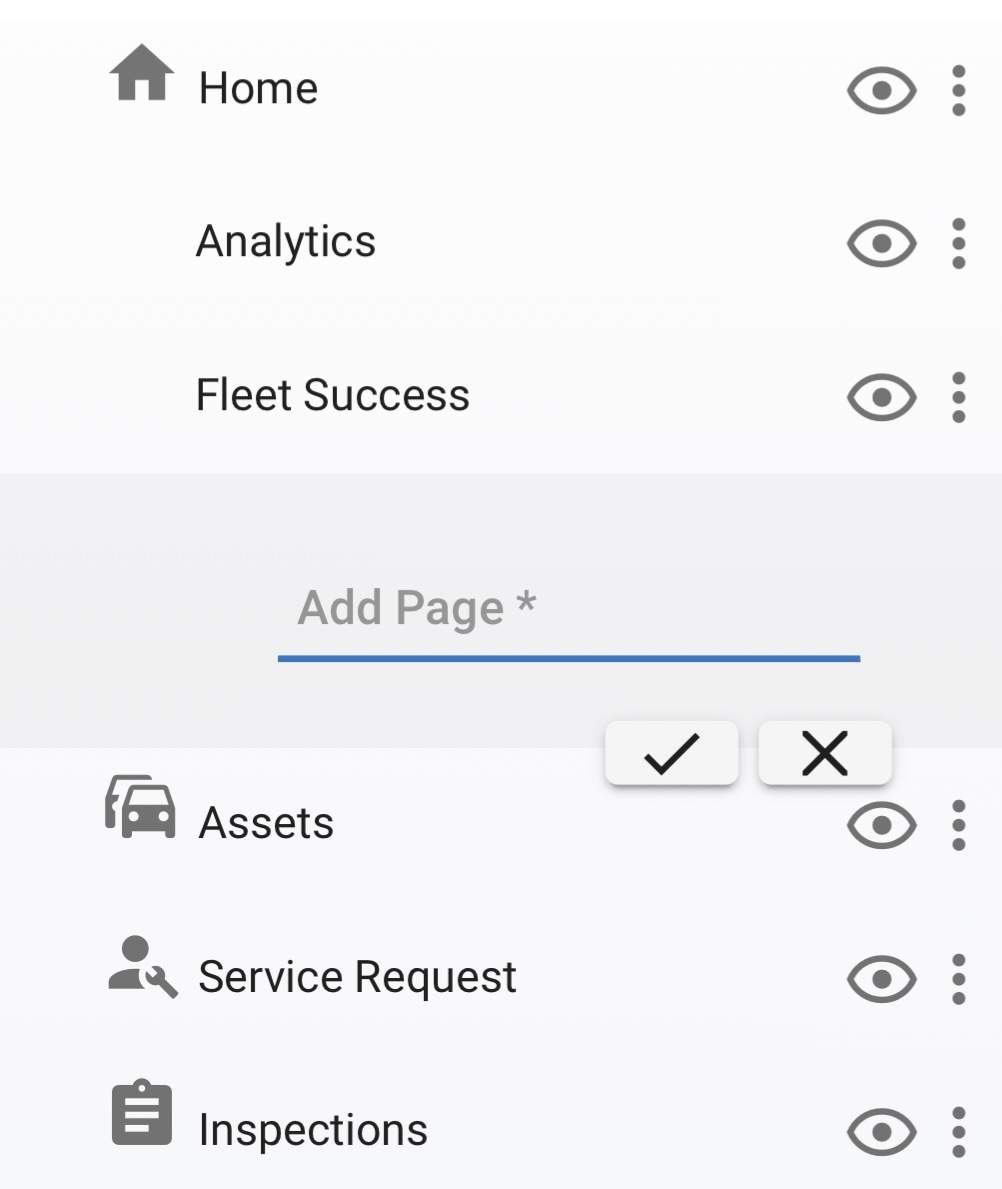Select the Analytics navigation item
The width and height of the screenshot is (1002, 1189).
point(287,241)
